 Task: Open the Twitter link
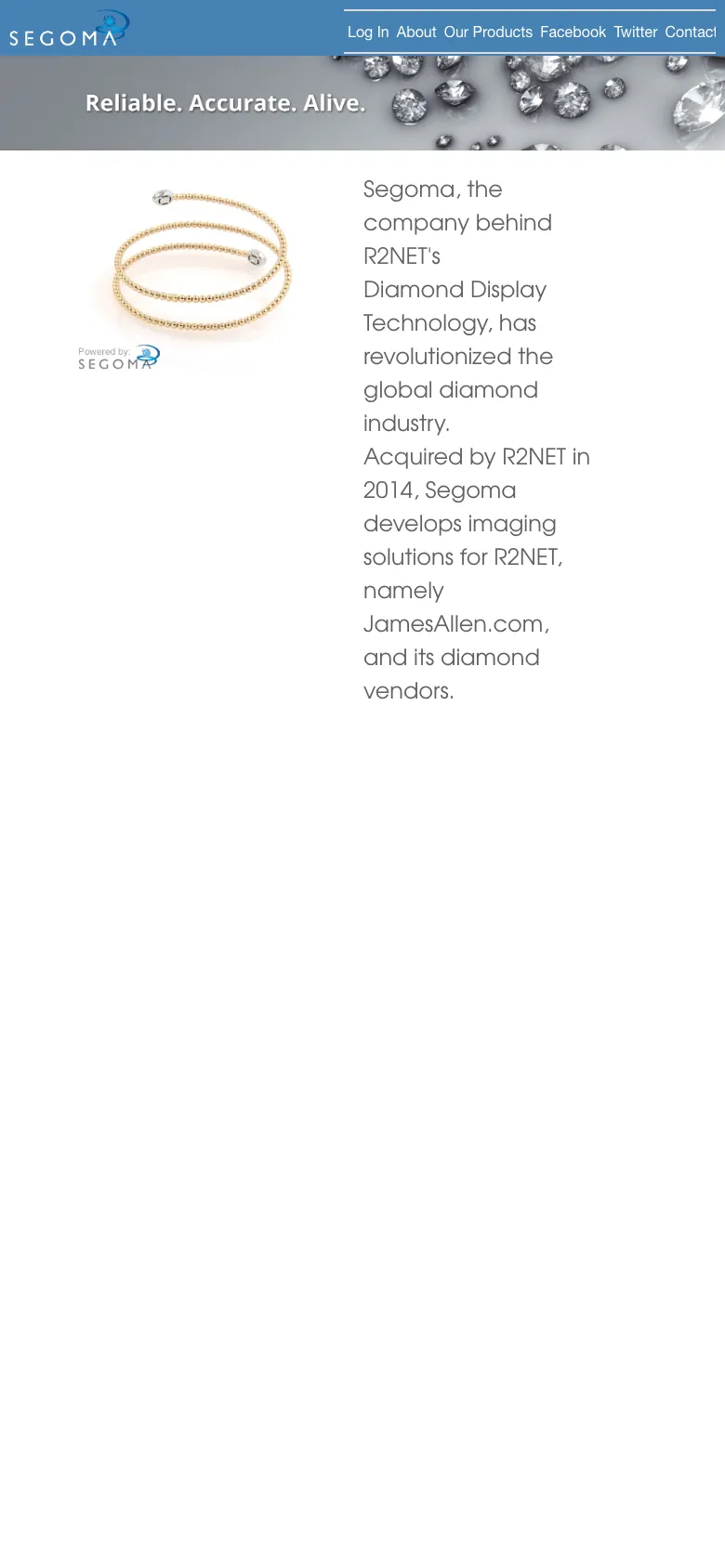pyautogui.click(x=635, y=33)
